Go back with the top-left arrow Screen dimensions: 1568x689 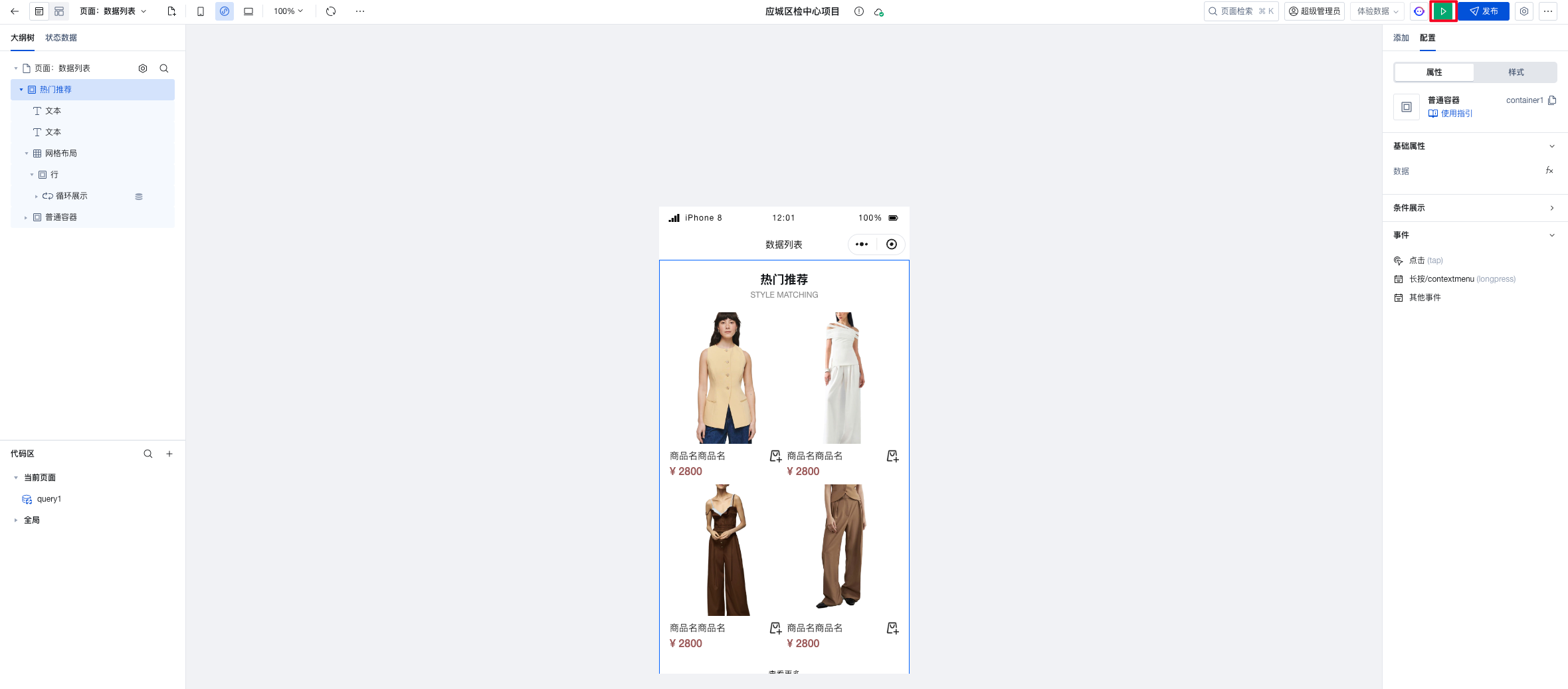coord(15,11)
